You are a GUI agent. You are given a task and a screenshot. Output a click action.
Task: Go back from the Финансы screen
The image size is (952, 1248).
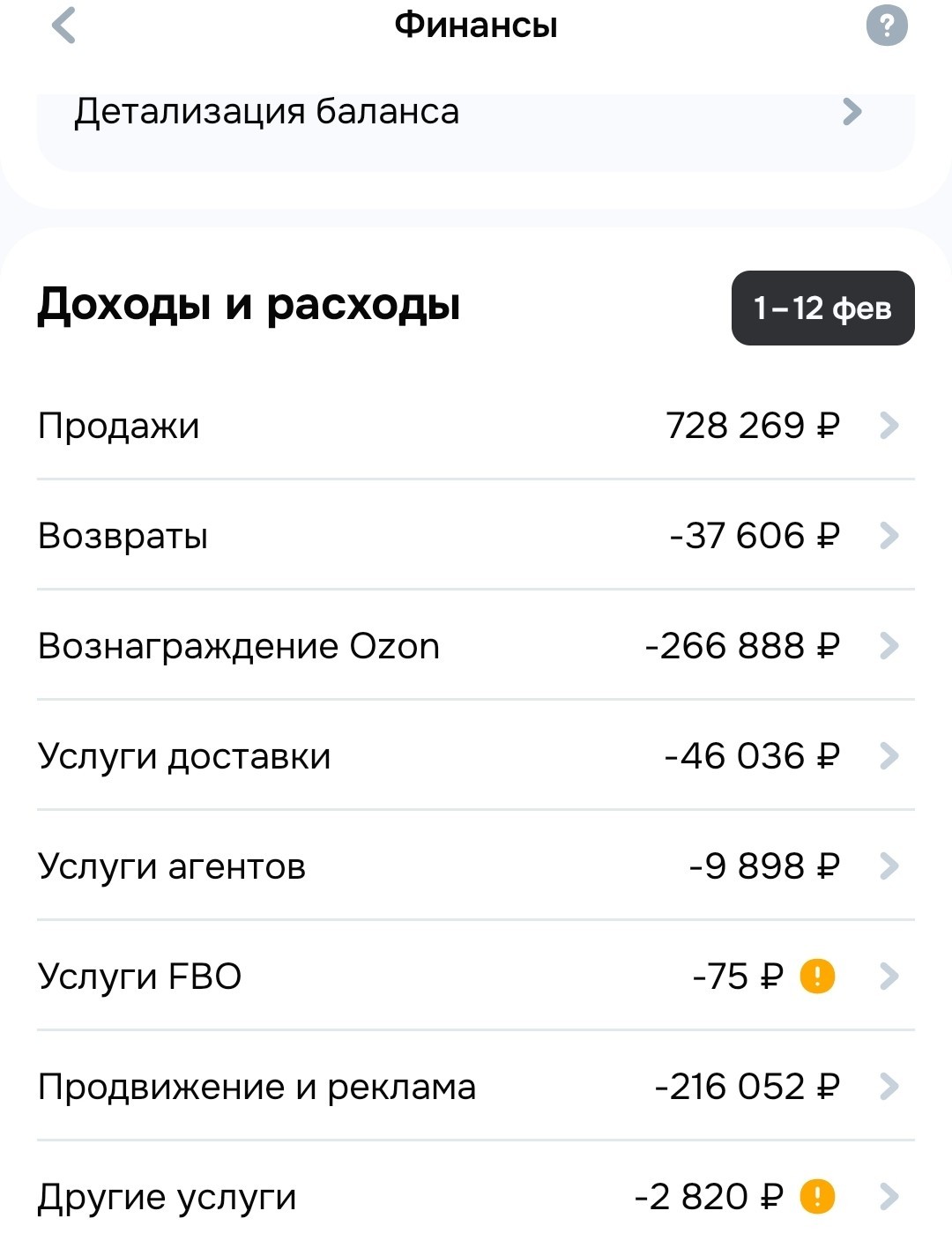pos(63,25)
